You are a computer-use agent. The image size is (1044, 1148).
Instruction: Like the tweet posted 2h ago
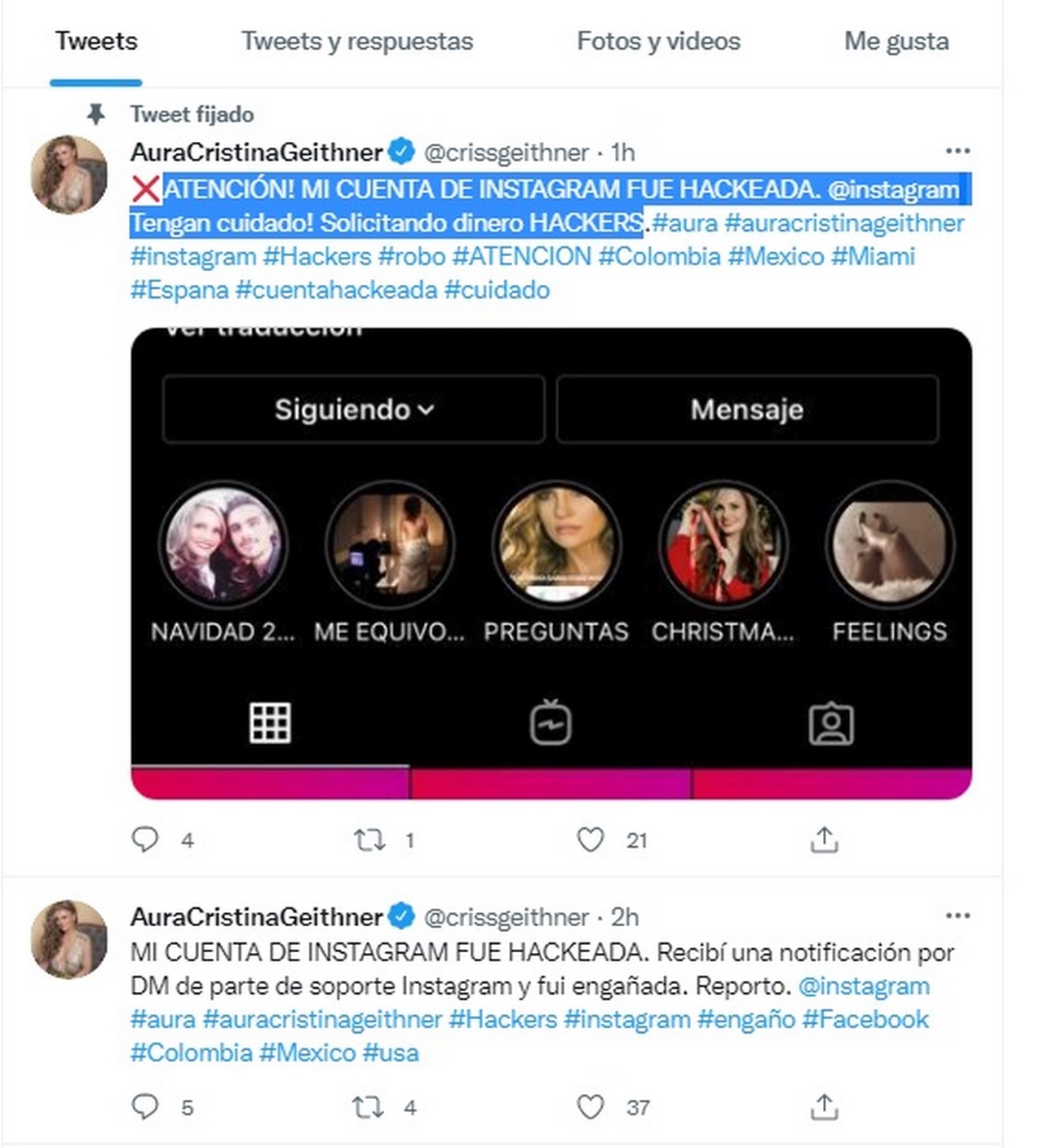[591, 1106]
